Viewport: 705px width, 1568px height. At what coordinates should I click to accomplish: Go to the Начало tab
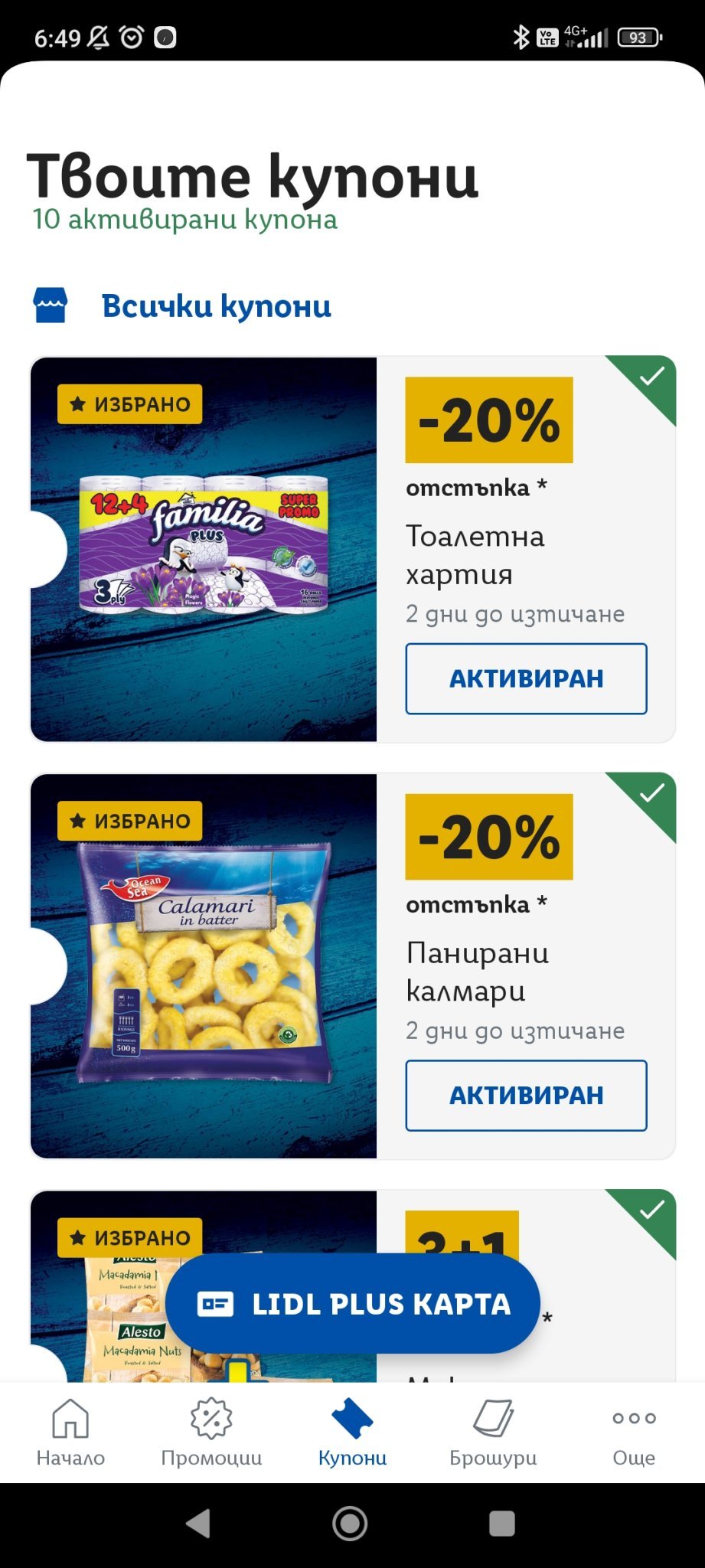coord(70,1432)
